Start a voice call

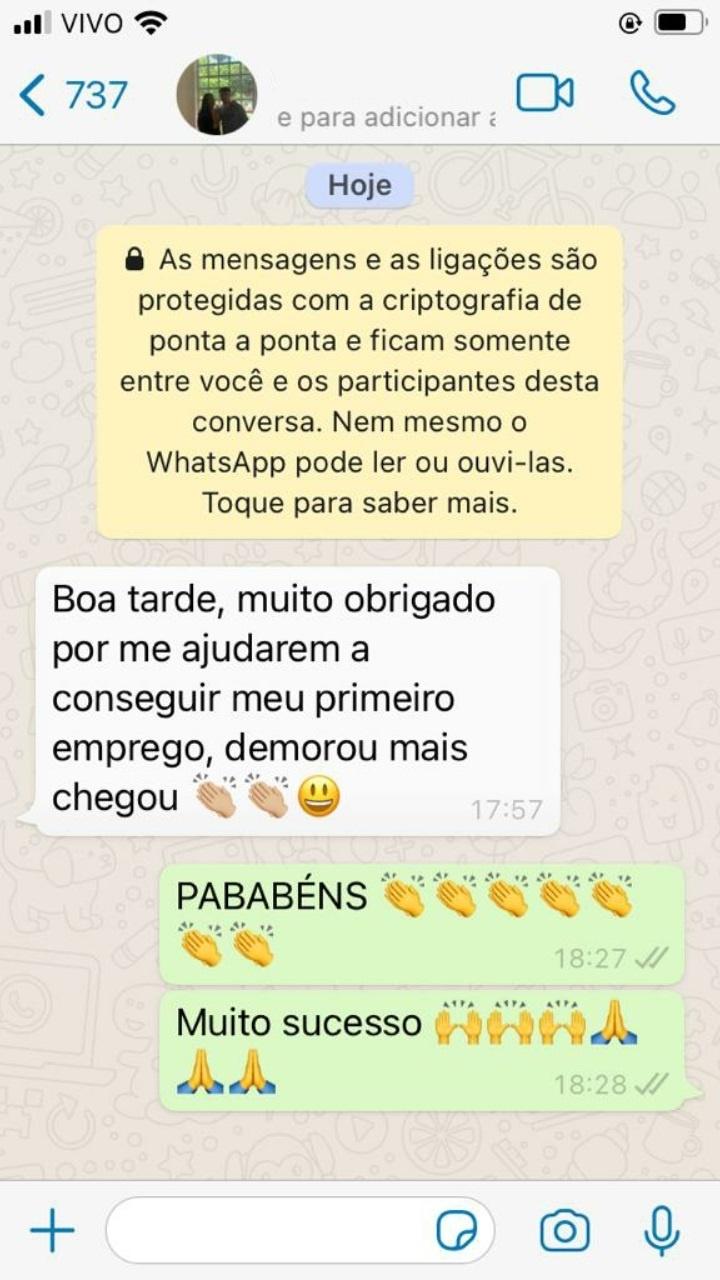[653, 94]
